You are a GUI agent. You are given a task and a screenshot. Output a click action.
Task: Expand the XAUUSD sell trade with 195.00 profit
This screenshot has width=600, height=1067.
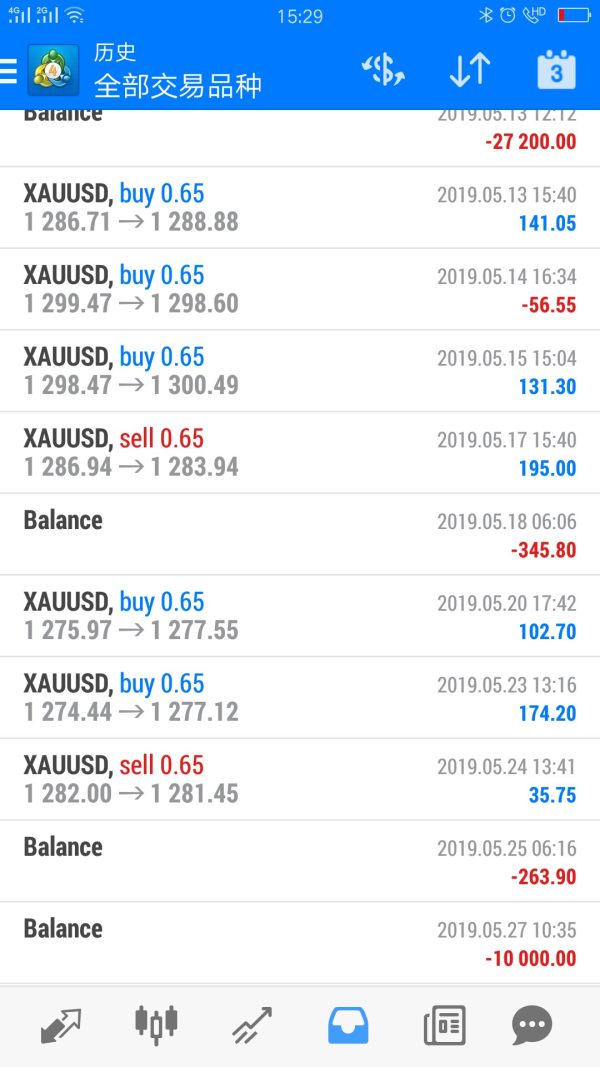click(300, 453)
